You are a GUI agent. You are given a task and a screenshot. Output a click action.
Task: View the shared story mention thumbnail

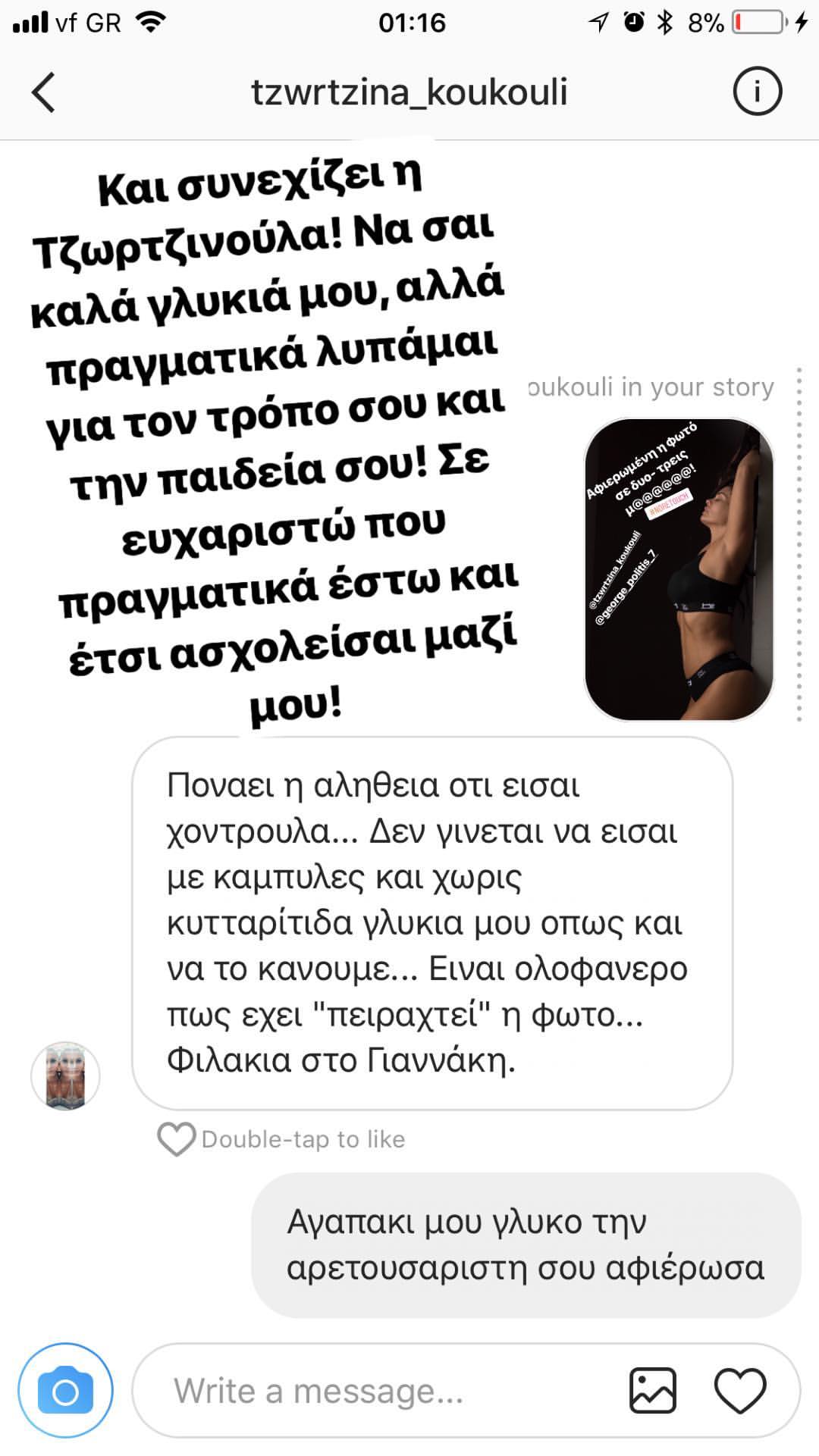[x=679, y=569]
